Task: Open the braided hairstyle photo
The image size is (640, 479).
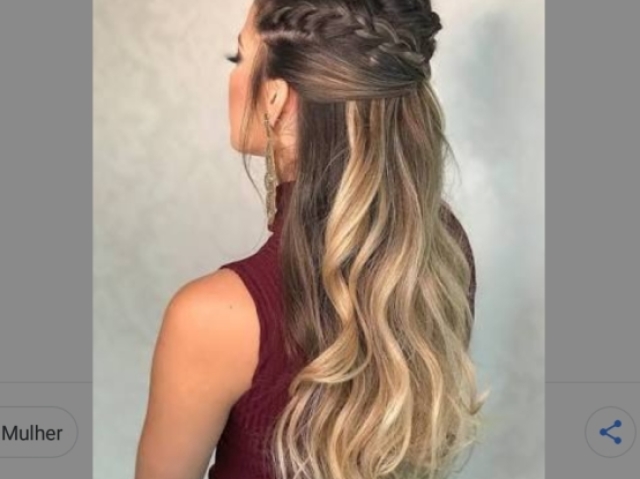Action: [318, 240]
